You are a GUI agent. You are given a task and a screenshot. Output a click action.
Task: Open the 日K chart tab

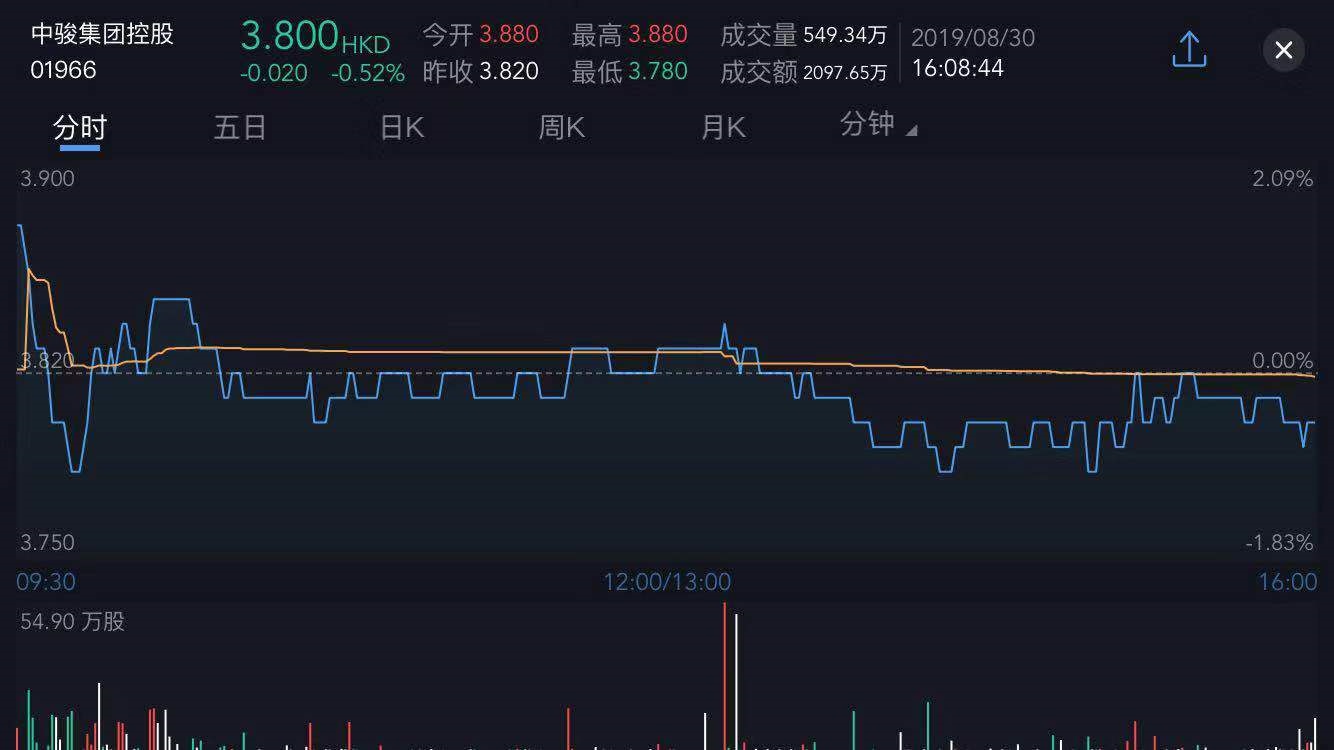point(402,128)
